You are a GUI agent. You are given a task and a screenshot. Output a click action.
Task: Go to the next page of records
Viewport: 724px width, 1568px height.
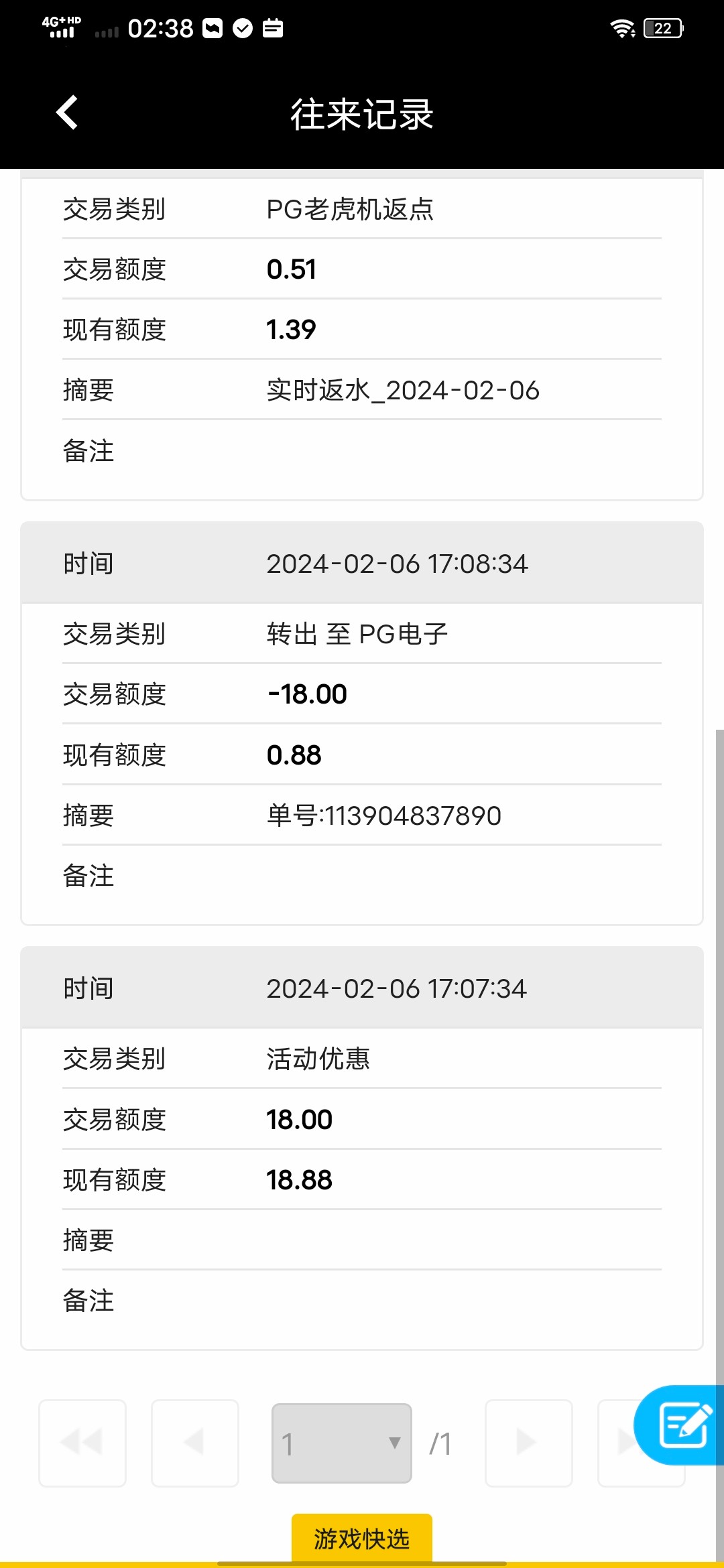[x=528, y=1443]
